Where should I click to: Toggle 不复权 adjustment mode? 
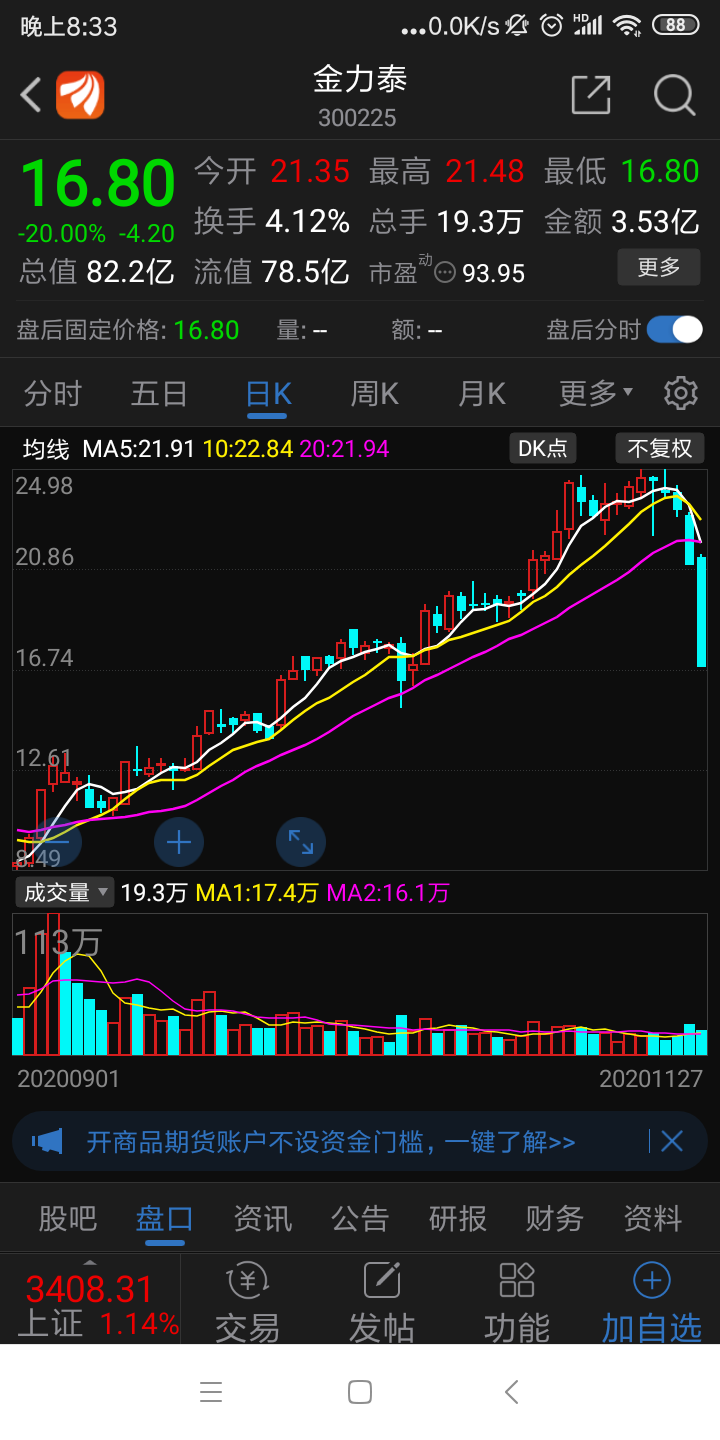(x=659, y=448)
